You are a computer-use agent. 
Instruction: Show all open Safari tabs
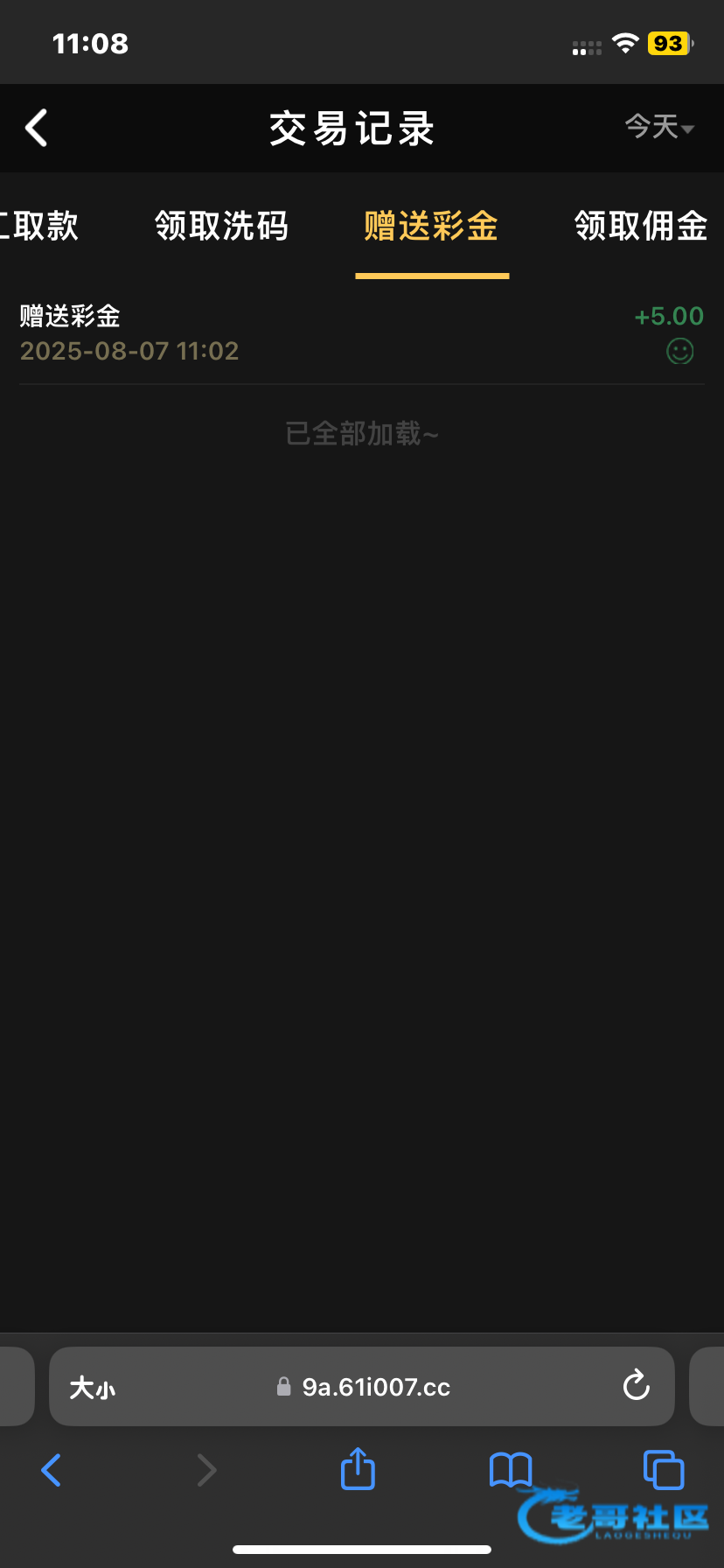pyautogui.click(x=663, y=1470)
